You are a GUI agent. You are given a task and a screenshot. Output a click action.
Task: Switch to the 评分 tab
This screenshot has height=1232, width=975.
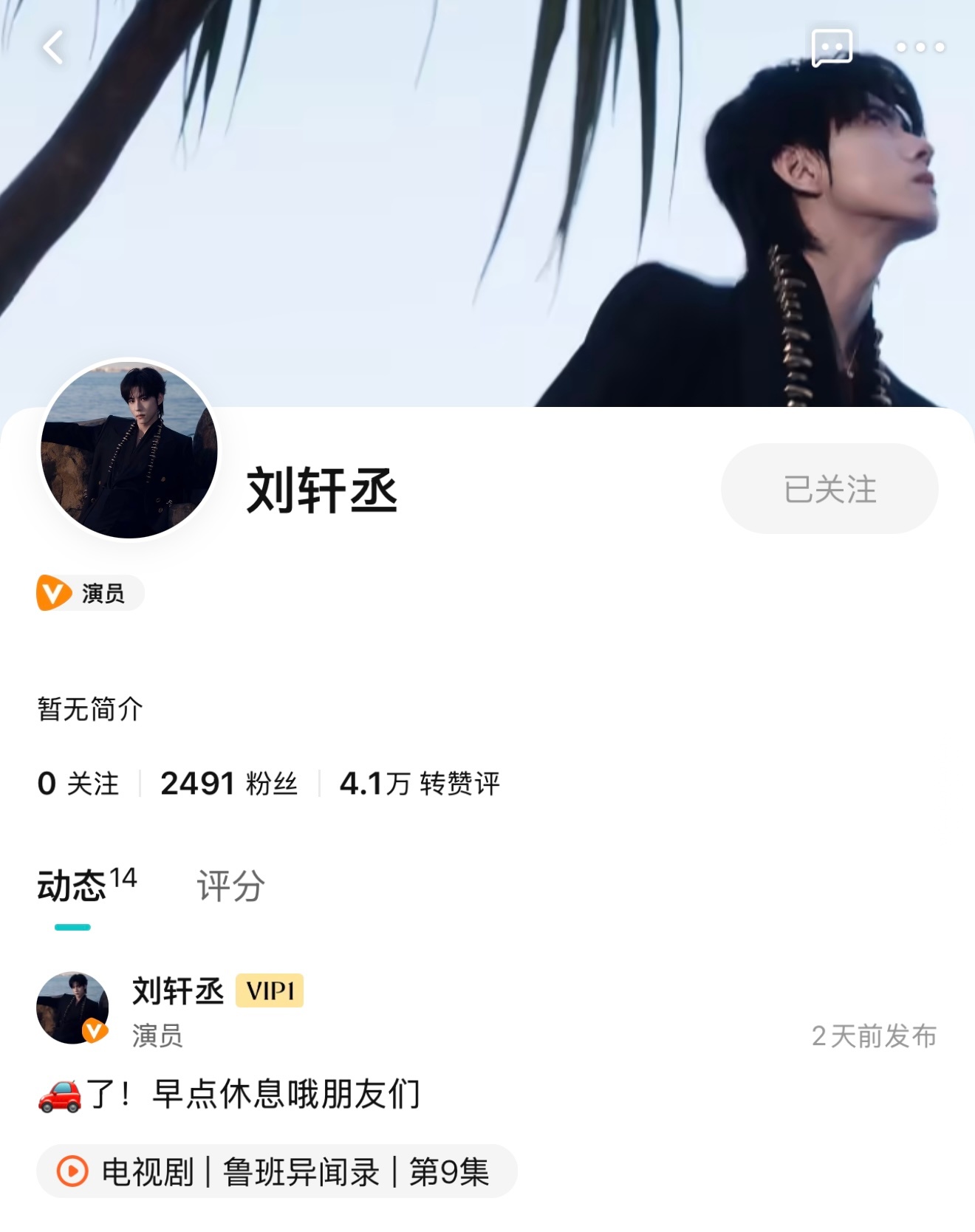(x=230, y=884)
